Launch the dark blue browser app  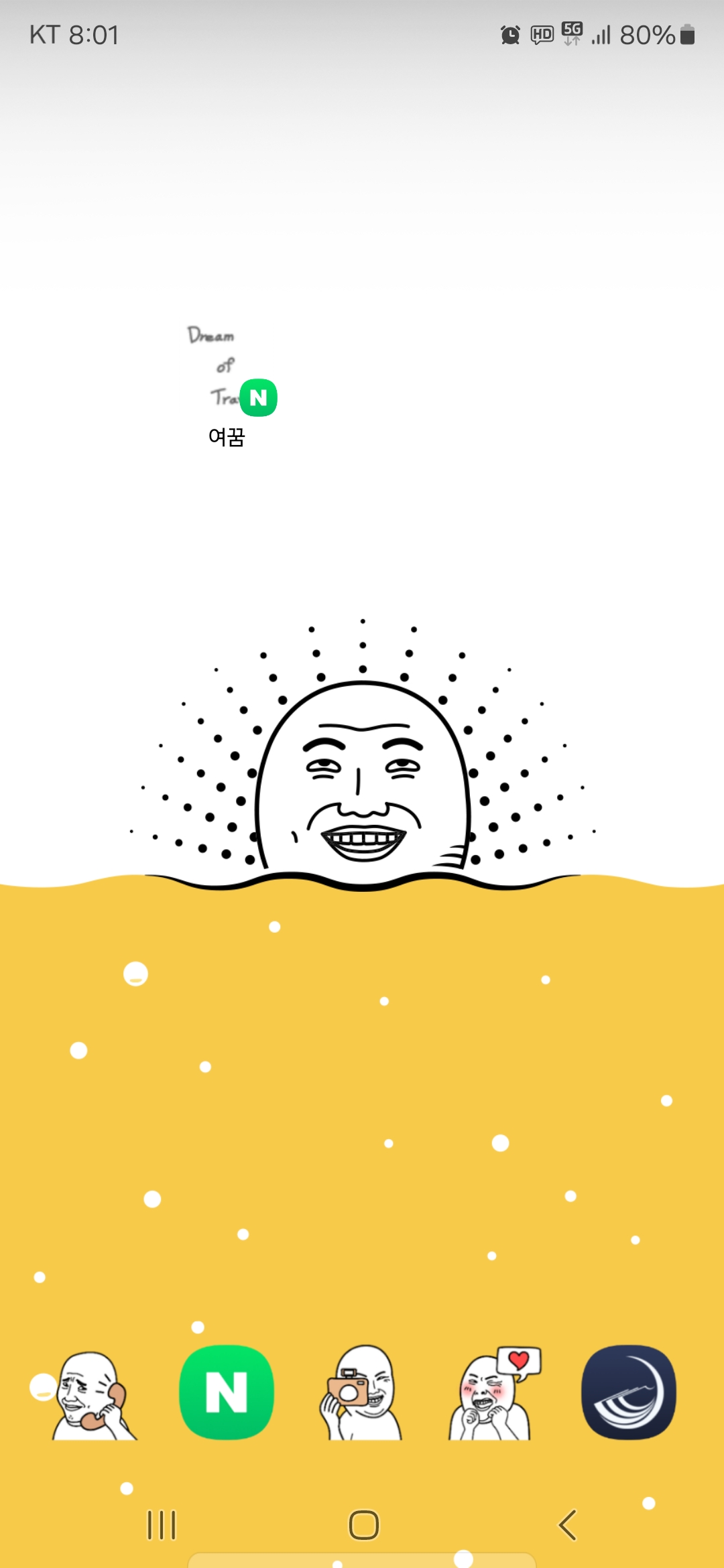click(x=628, y=1392)
